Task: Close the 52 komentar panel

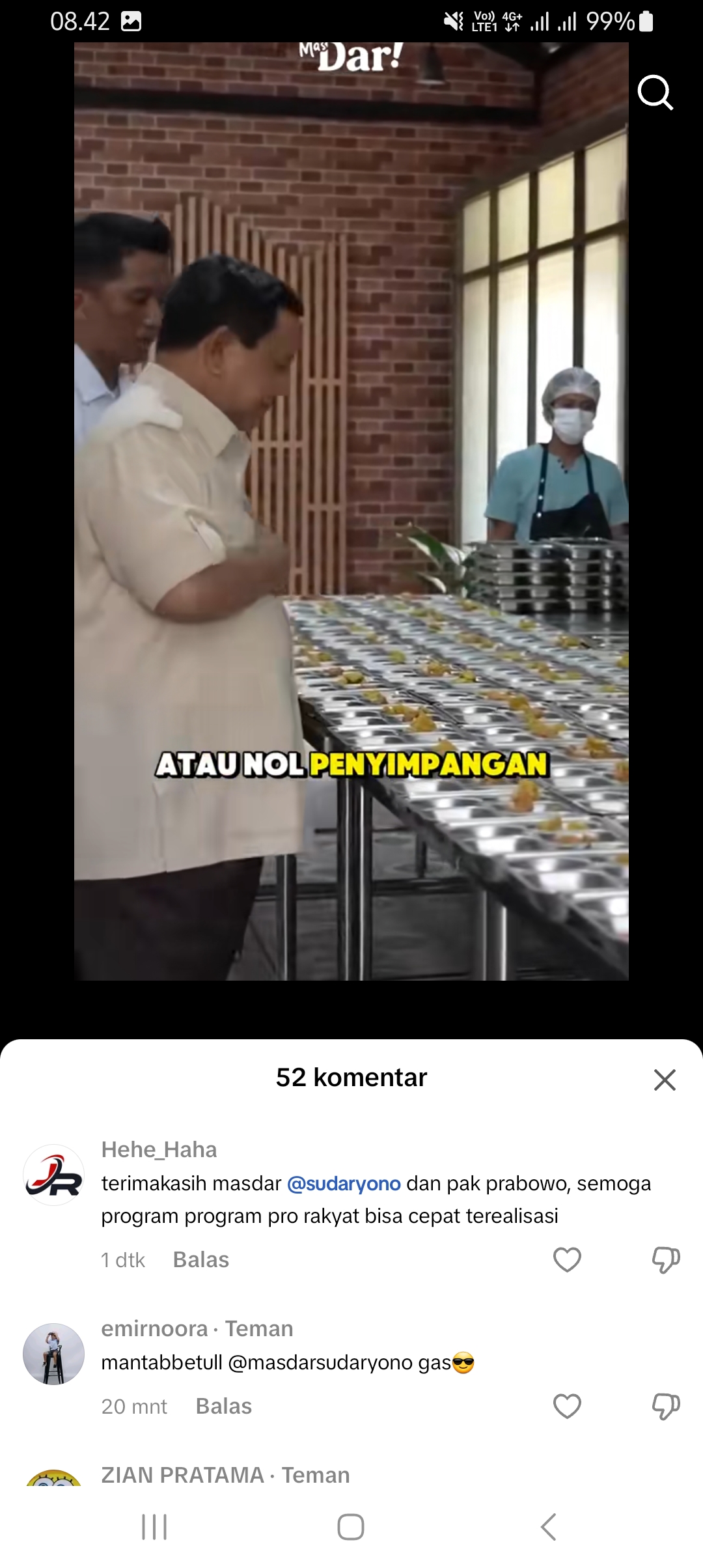Action: [665, 1080]
